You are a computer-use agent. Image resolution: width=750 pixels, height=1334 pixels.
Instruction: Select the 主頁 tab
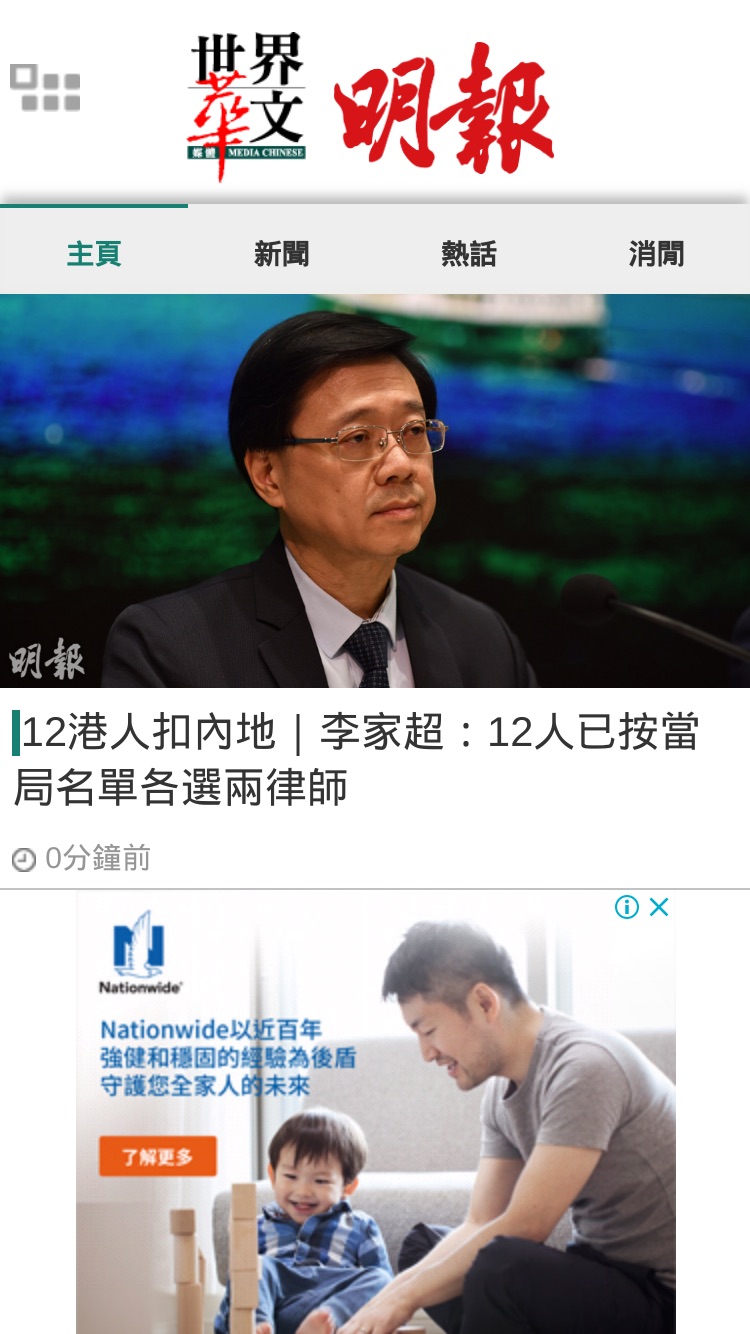tap(94, 254)
